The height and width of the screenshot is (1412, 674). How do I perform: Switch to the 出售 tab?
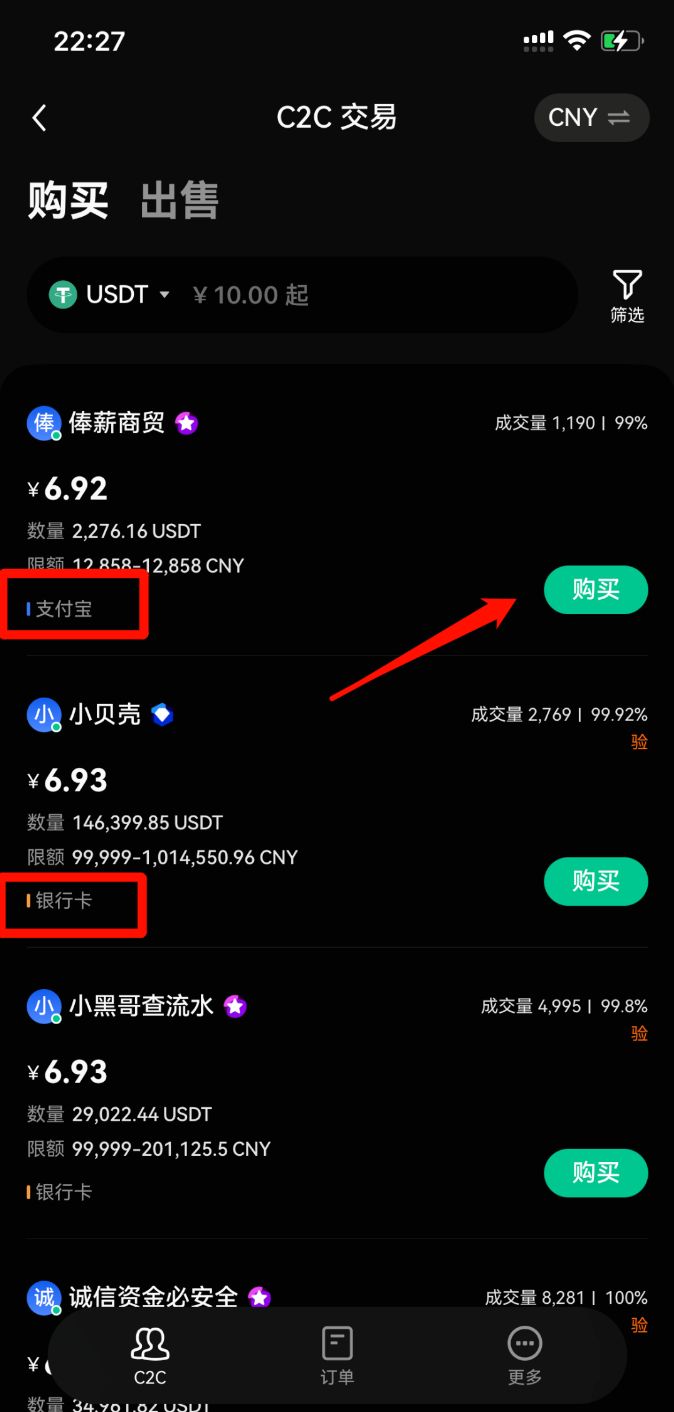click(179, 201)
